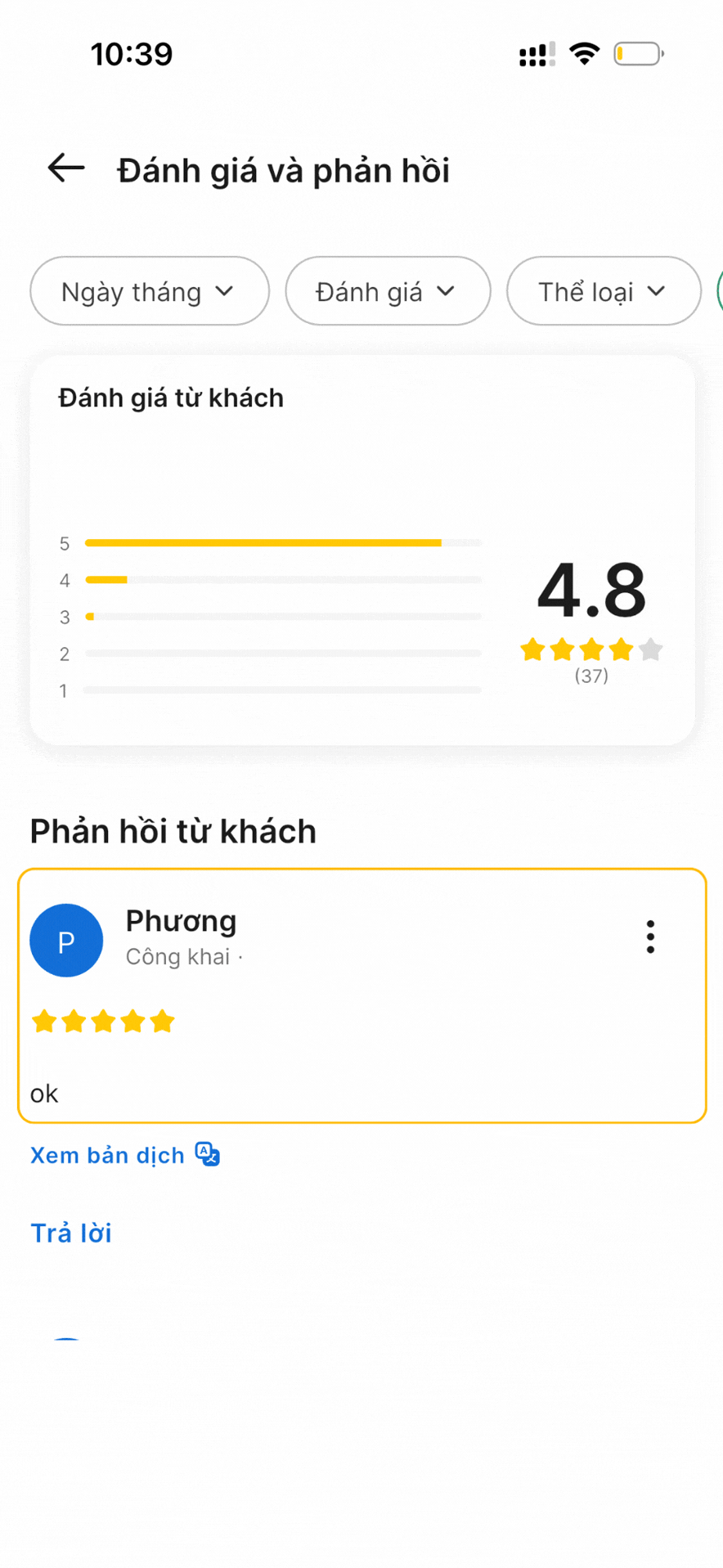Open overflow menu on Phương's review
Screen dimensions: 723x1568
point(650,937)
